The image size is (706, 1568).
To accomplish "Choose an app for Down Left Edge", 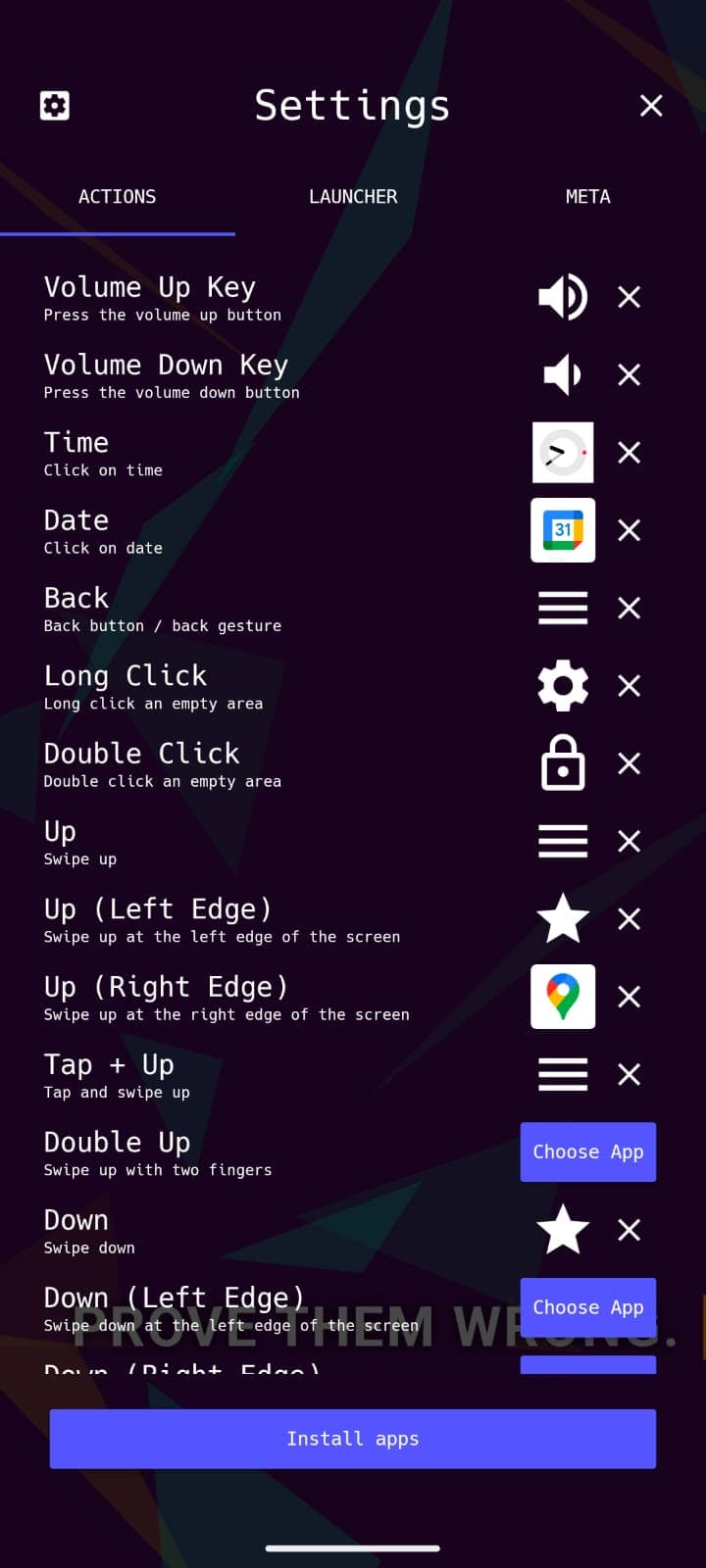I will click(x=587, y=1306).
